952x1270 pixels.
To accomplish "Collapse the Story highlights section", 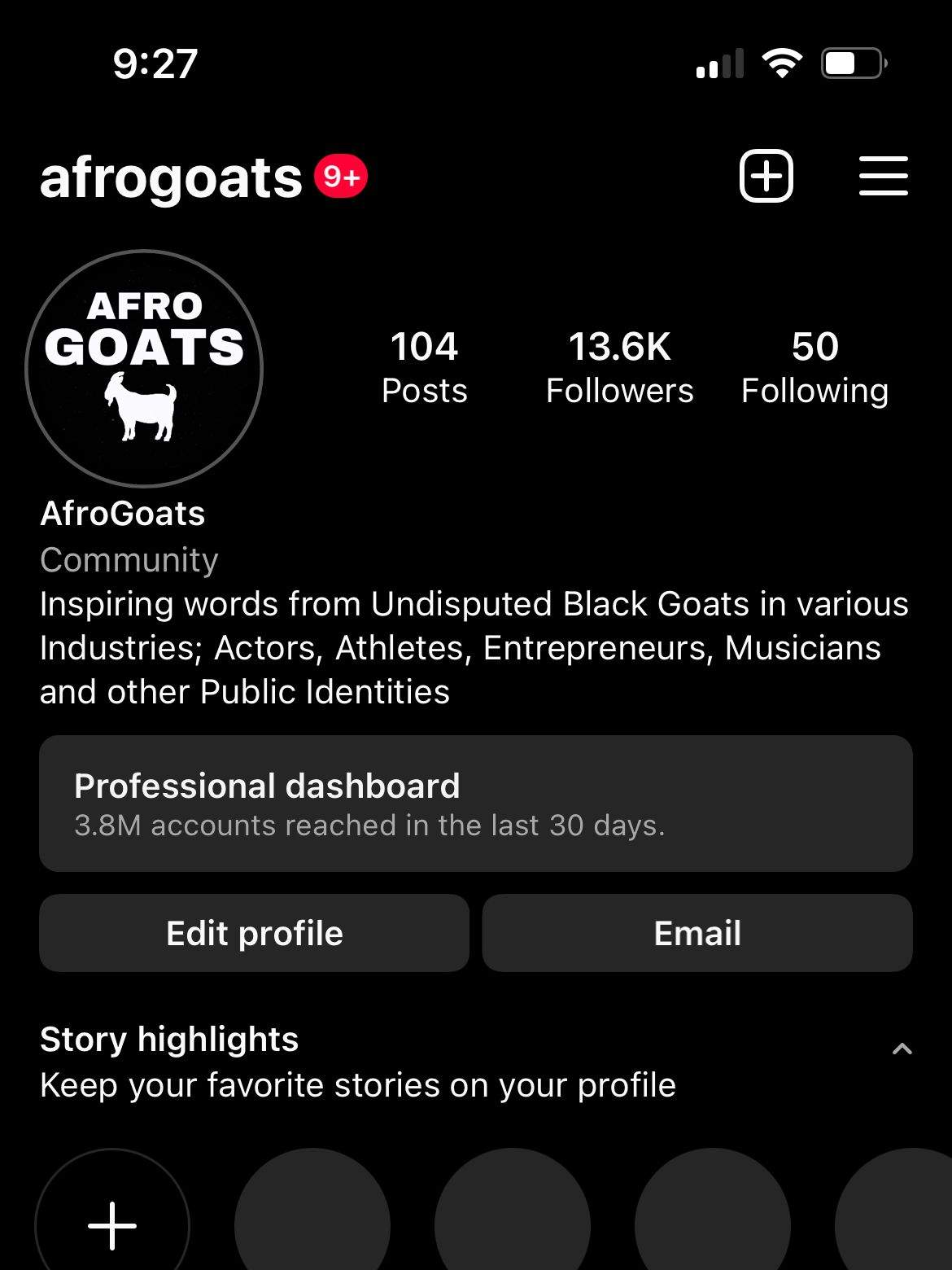I will [x=902, y=1049].
